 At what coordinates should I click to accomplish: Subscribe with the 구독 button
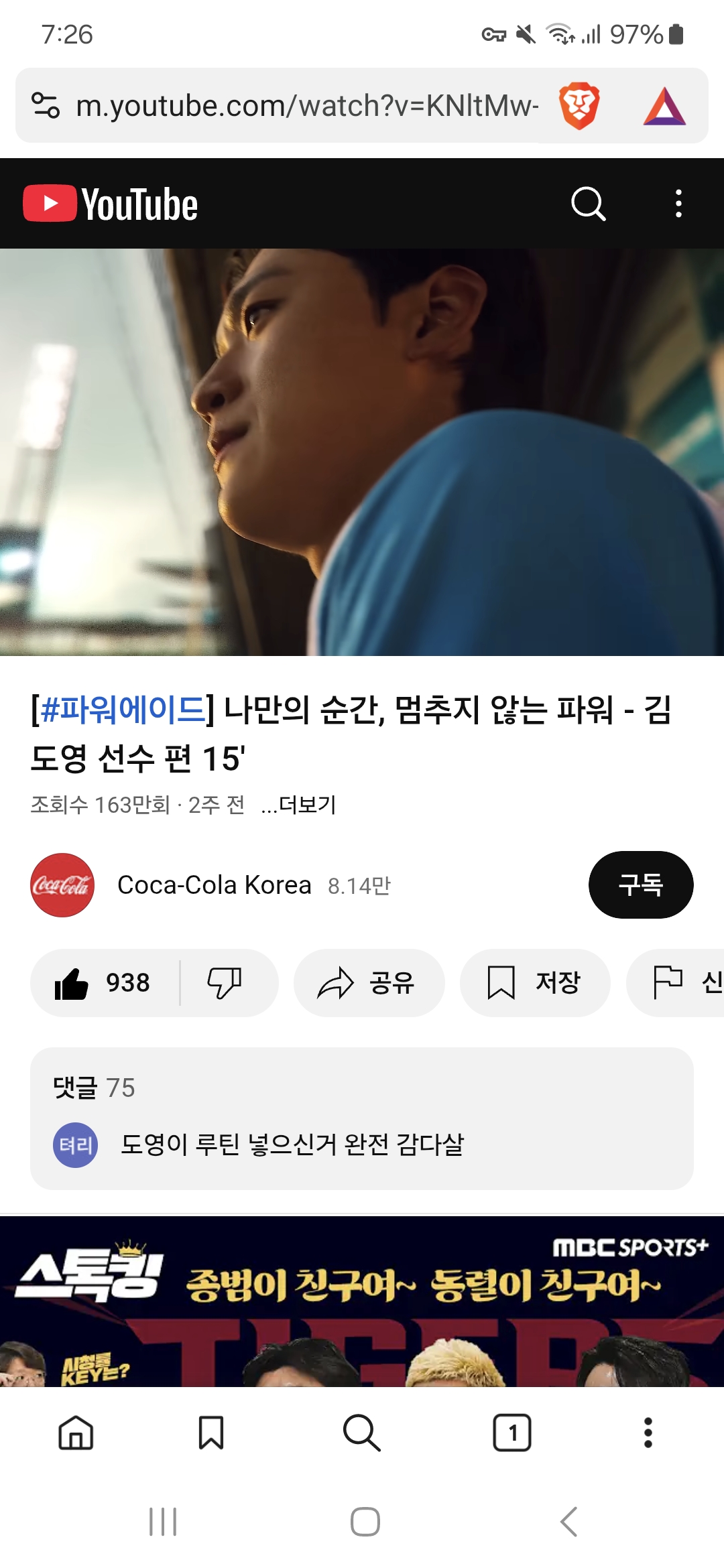640,885
